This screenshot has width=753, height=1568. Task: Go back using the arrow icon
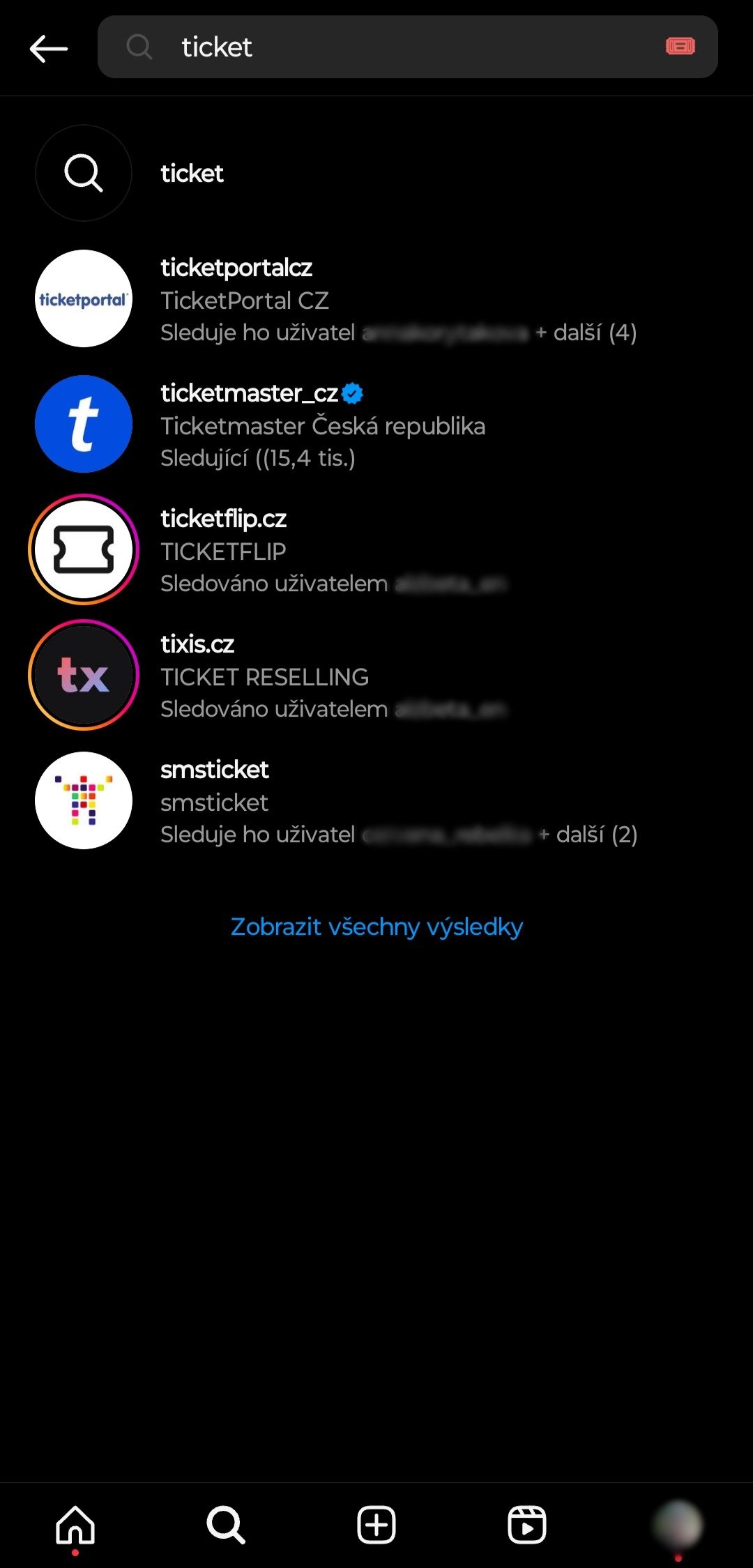coord(49,48)
